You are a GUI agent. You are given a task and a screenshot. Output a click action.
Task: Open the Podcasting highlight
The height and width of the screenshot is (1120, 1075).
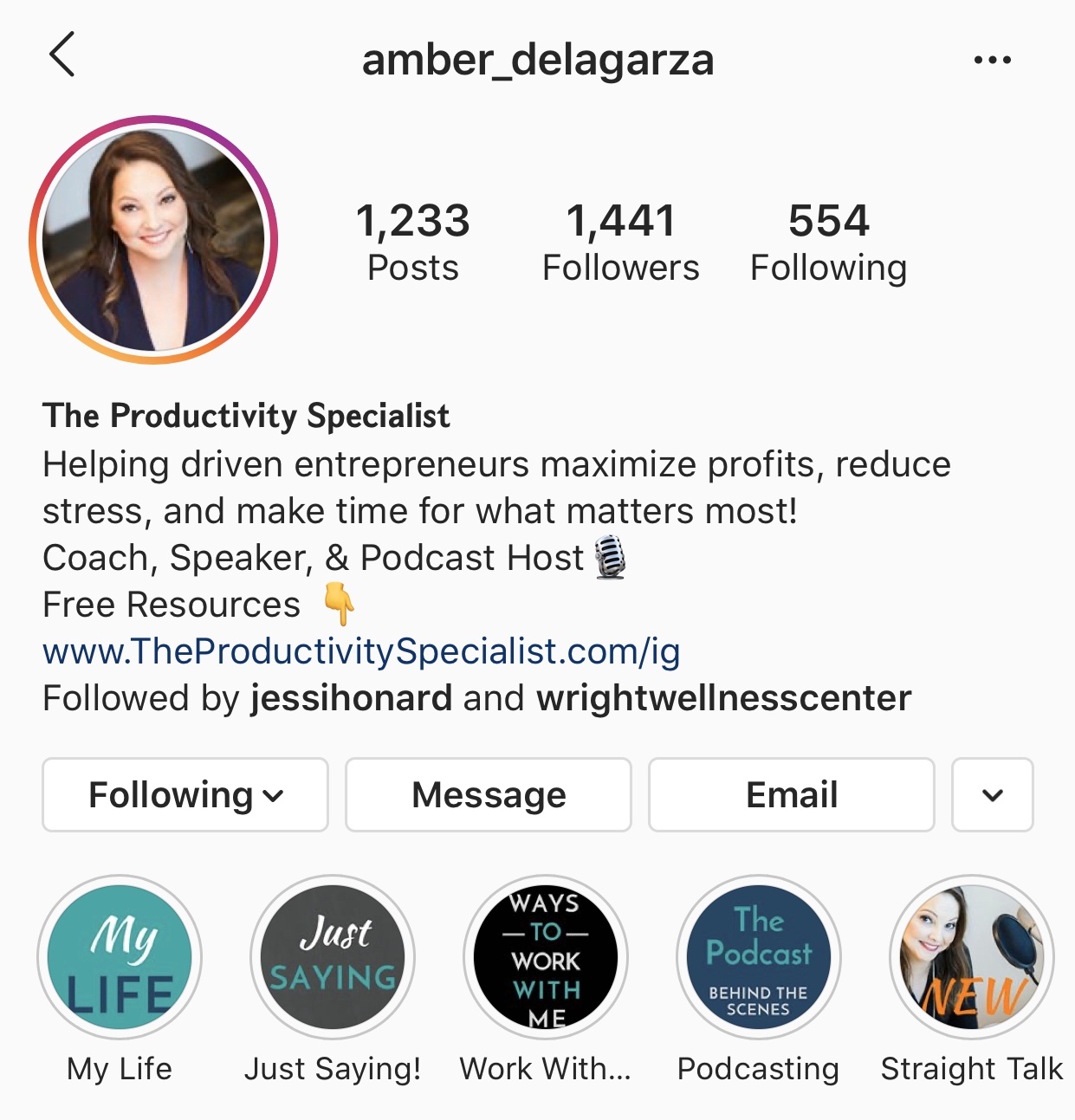click(759, 957)
